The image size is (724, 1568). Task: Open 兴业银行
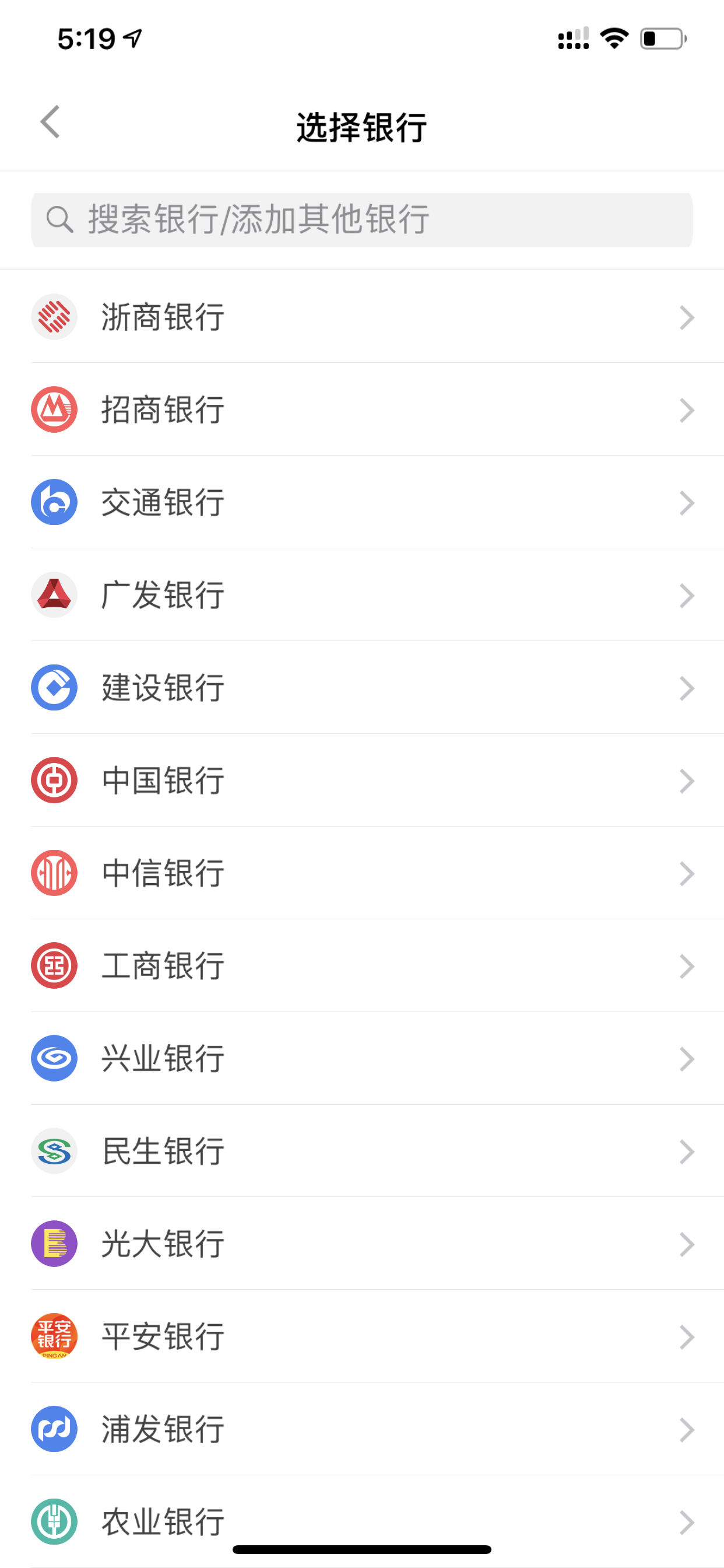point(362,1058)
